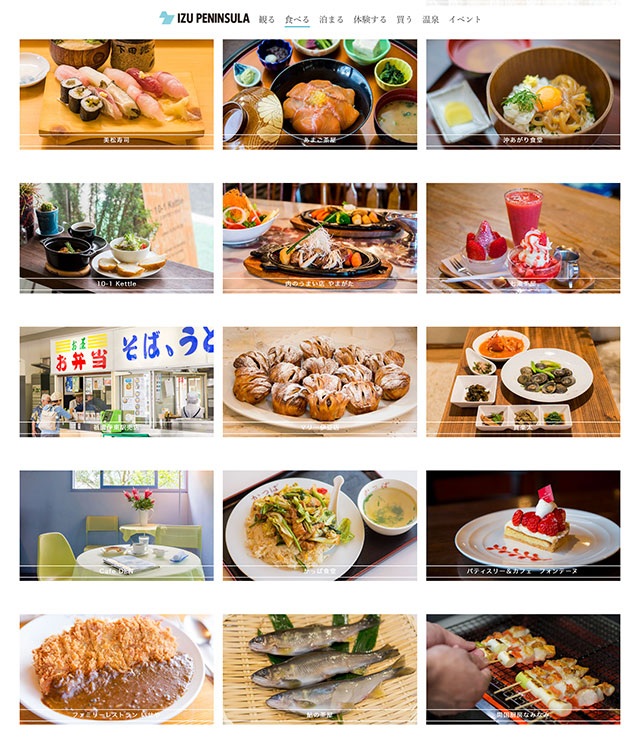Open the 美松寿司 sushi tile
Screen dimensions: 640x747
116,94
